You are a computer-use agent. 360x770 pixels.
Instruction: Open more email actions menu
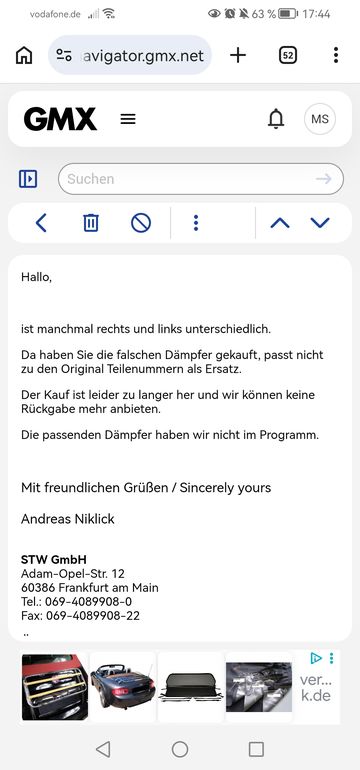click(196, 223)
